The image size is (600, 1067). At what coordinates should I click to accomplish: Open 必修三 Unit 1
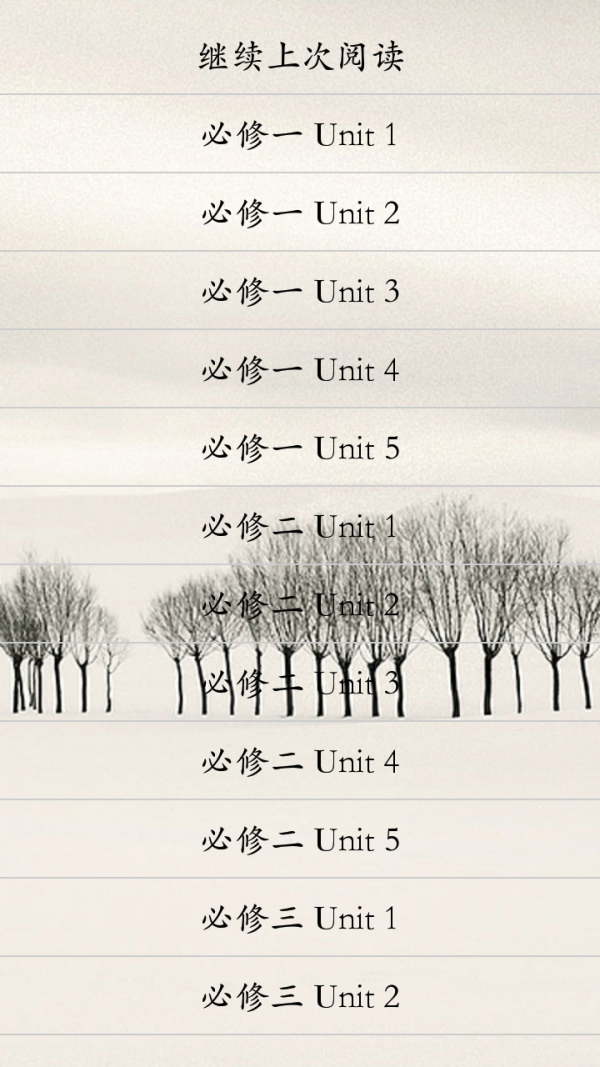300,918
